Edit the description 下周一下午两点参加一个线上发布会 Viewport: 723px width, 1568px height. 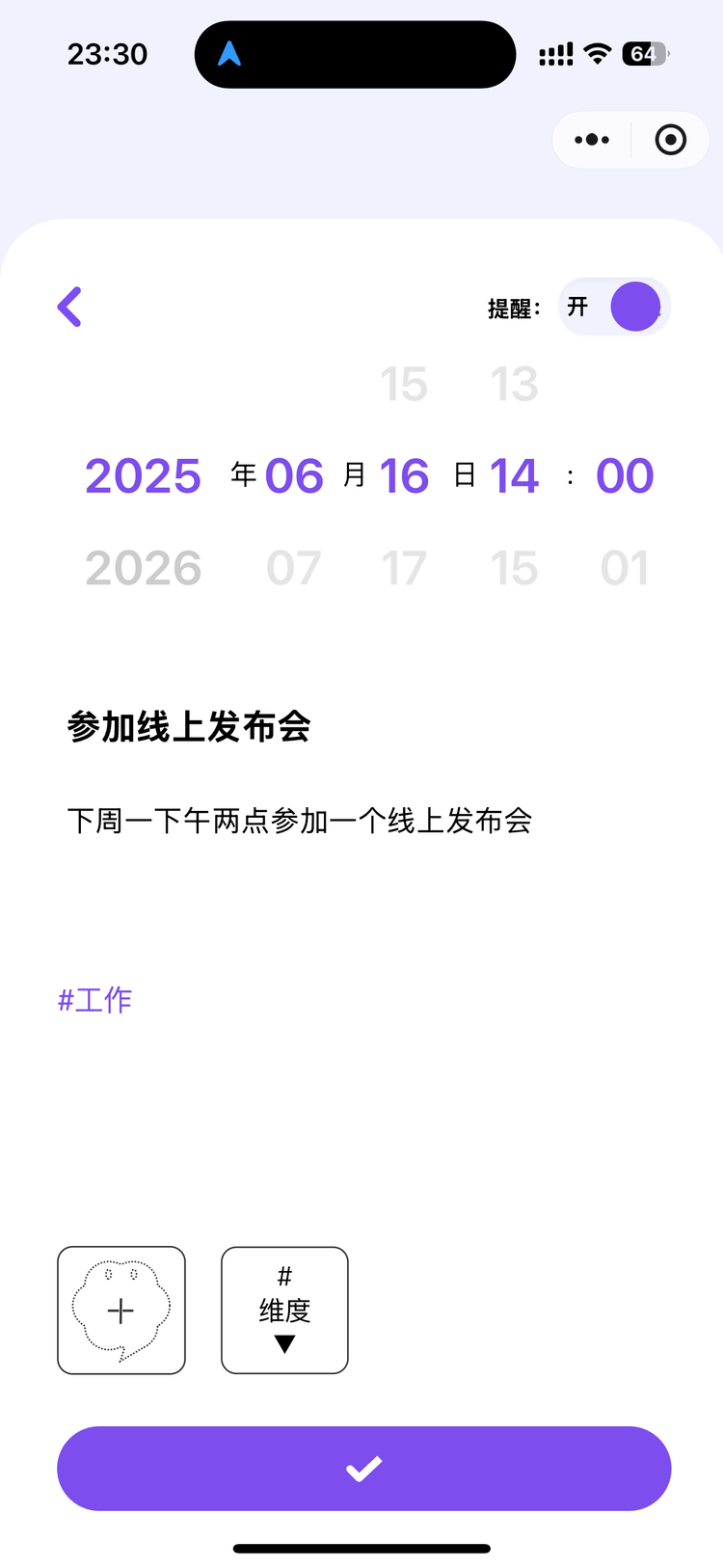pyautogui.click(x=300, y=821)
